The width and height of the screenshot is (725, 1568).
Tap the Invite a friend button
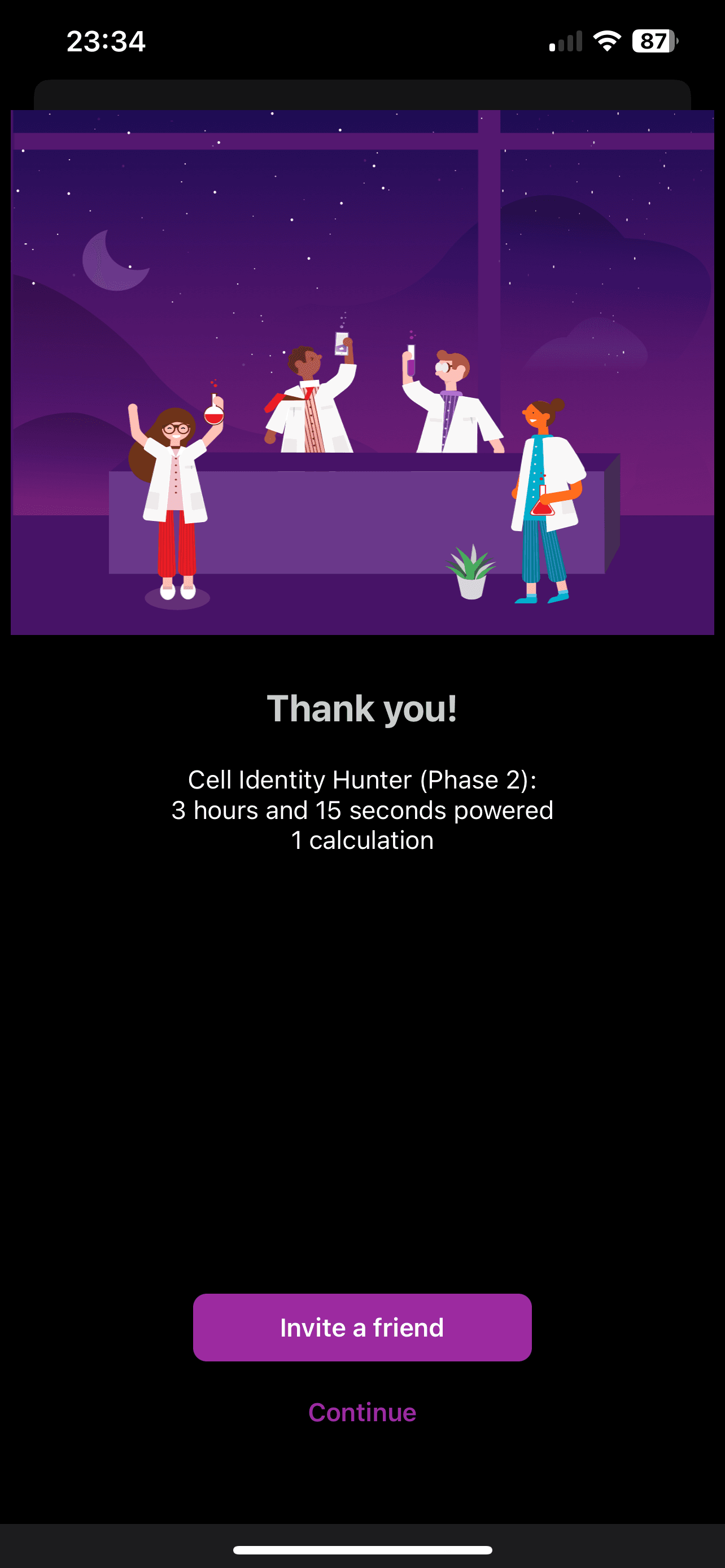362,1328
